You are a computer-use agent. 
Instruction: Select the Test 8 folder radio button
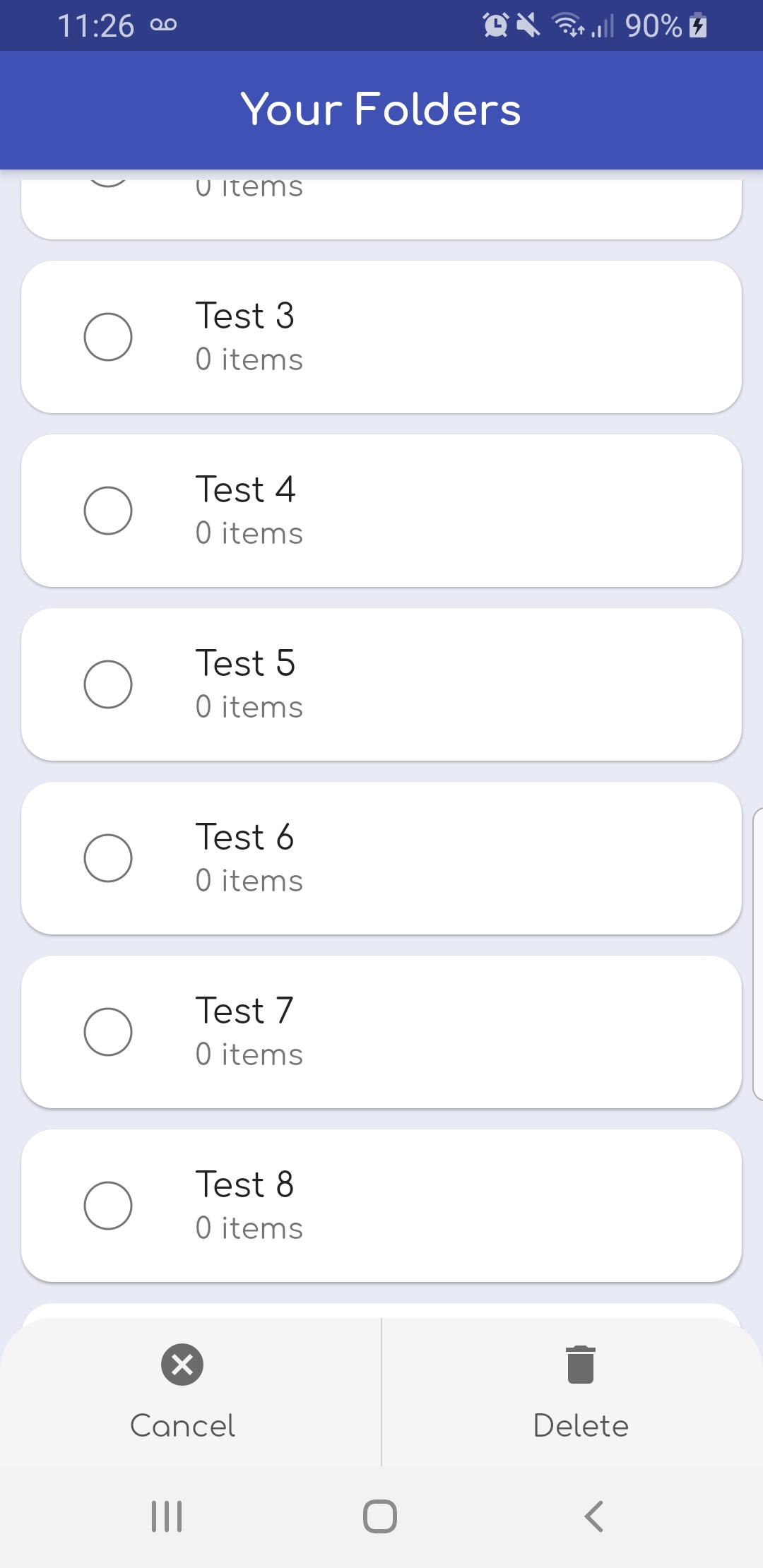coord(108,1206)
